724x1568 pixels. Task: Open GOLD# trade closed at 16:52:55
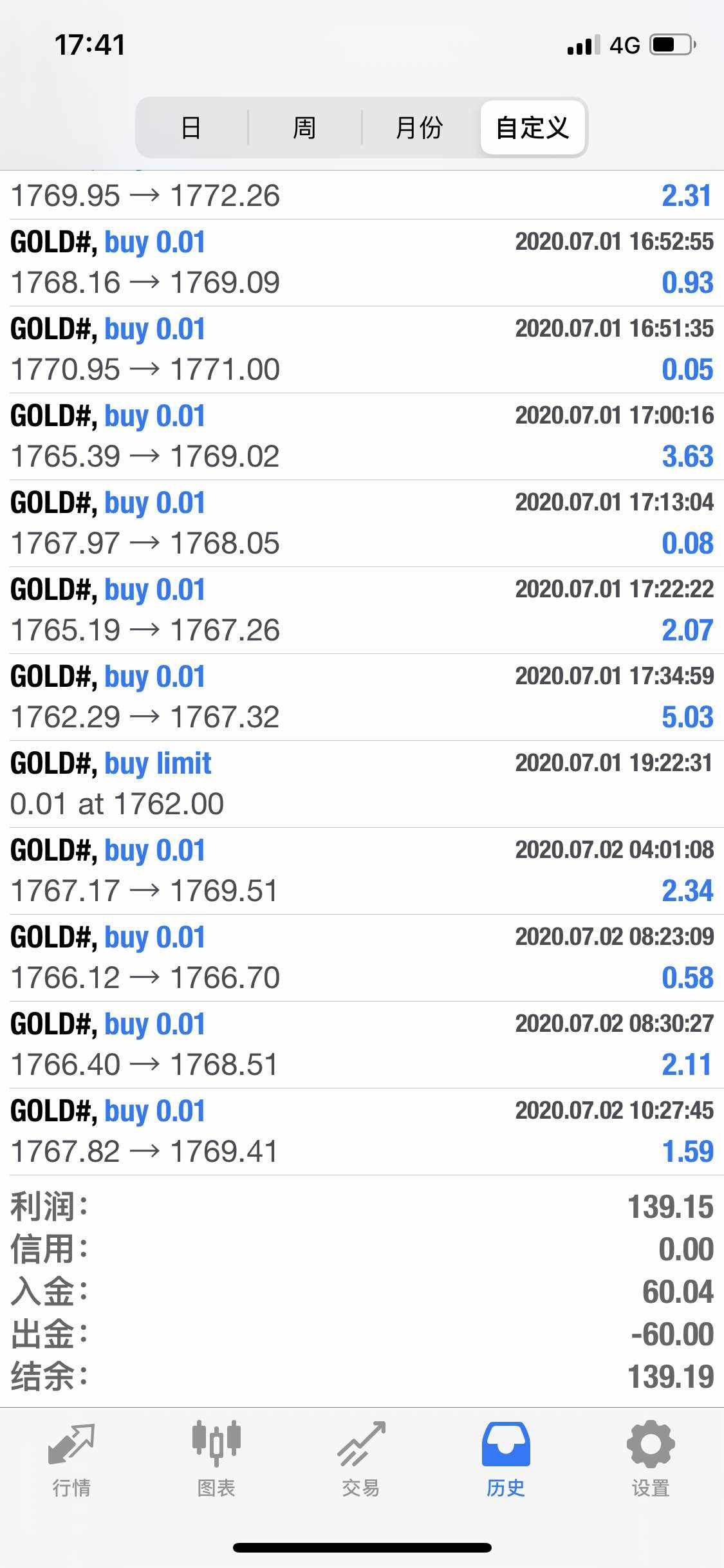(x=362, y=263)
